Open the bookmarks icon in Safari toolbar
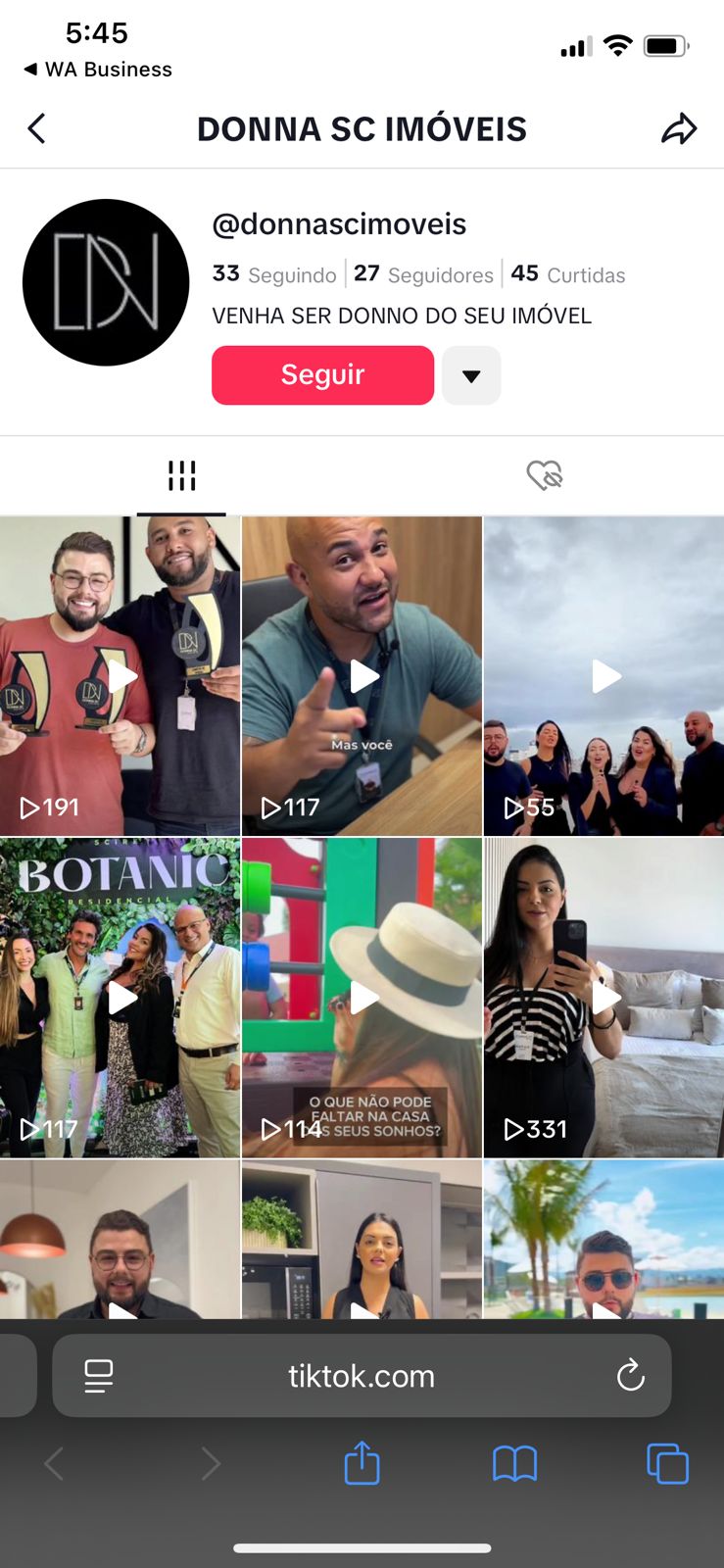 (514, 1463)
